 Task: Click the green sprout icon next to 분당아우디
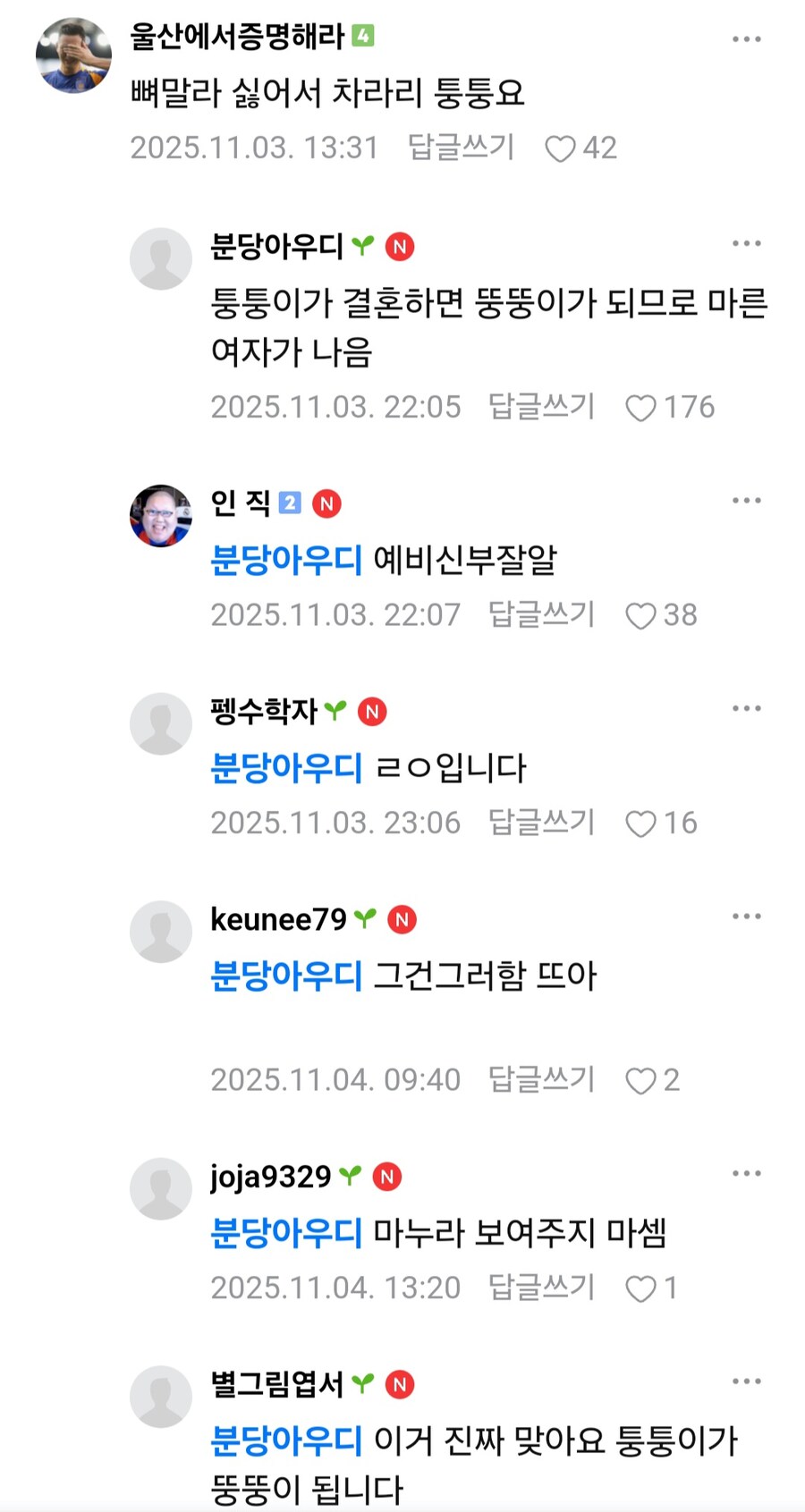point(361,244)
